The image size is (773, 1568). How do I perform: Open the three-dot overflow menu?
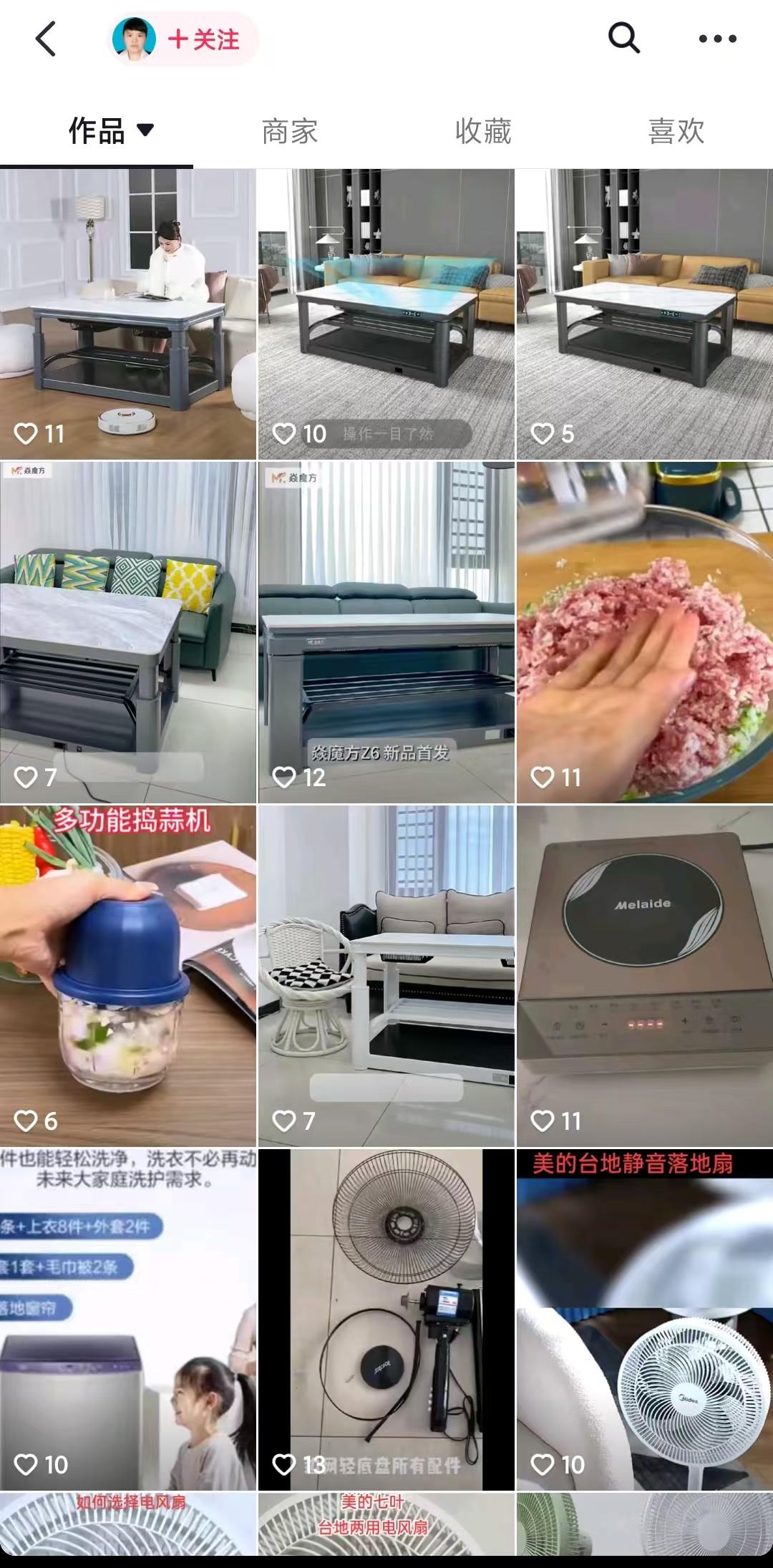click(717, 39)
